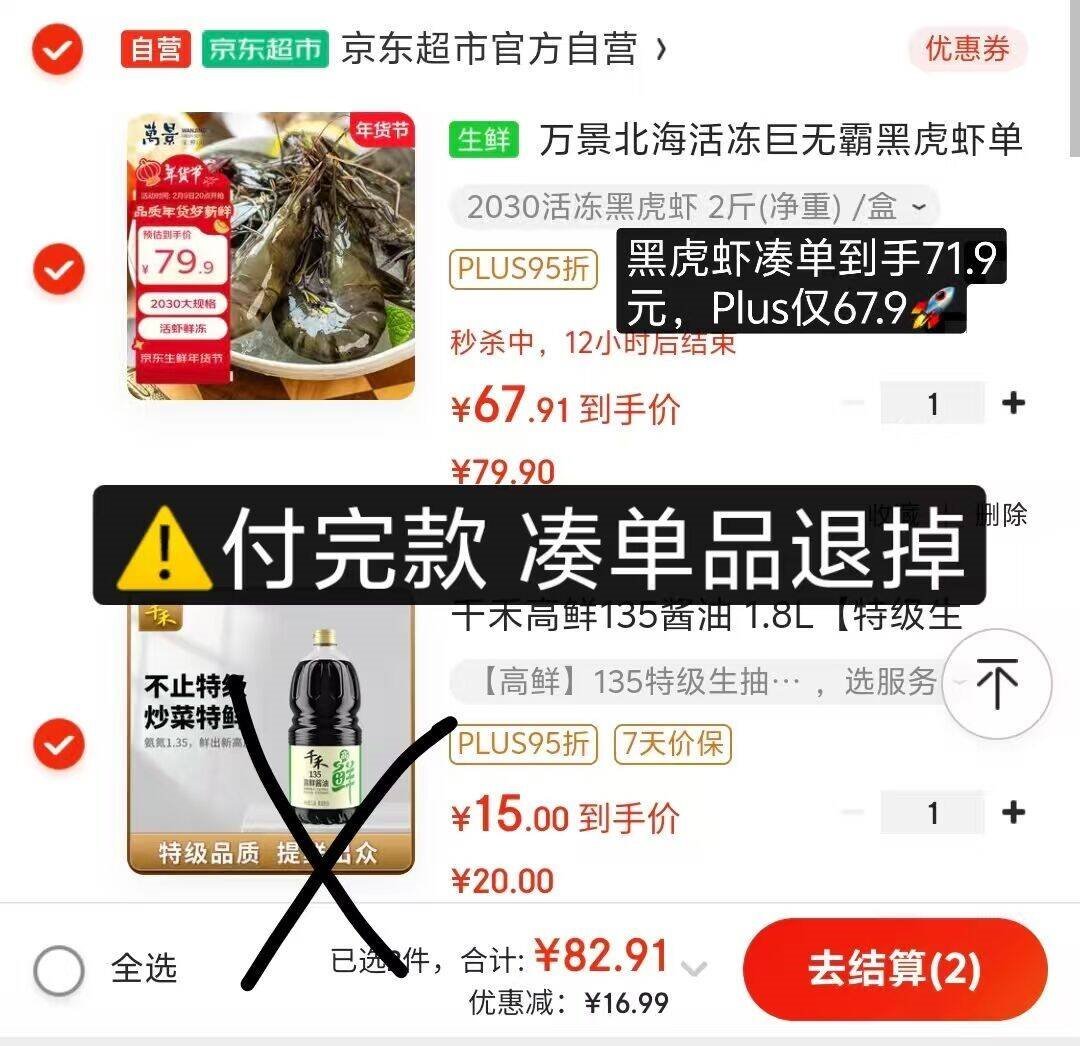Decrease the 黑虎虾 quantity with minus
Image resolution: width=1080 pixels, height=1046 pixels.
click(853, 403)
